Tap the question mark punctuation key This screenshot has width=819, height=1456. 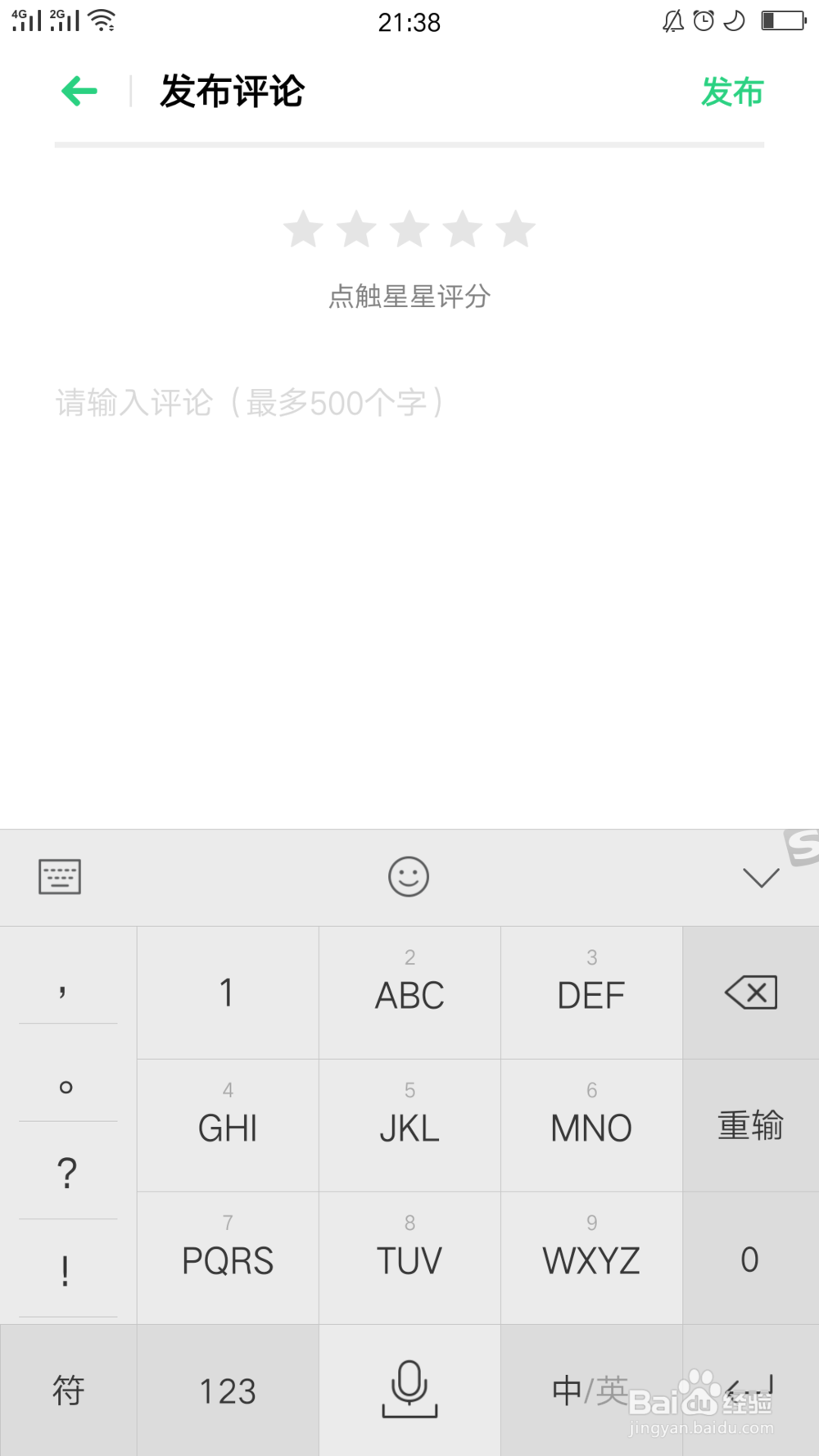(x=66, y=1173)
